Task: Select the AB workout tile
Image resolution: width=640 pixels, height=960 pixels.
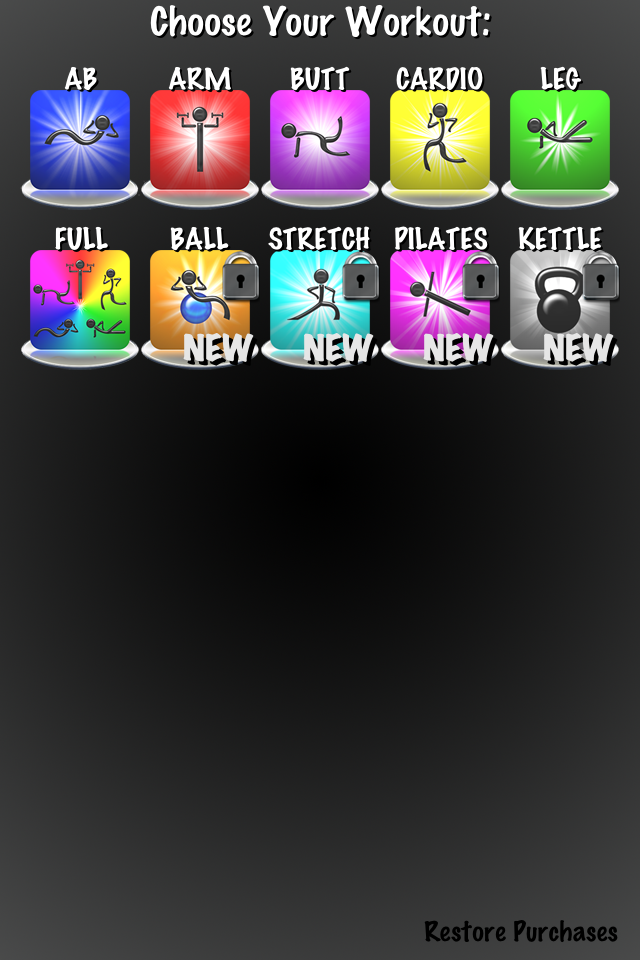Action: tap(80, 140)
